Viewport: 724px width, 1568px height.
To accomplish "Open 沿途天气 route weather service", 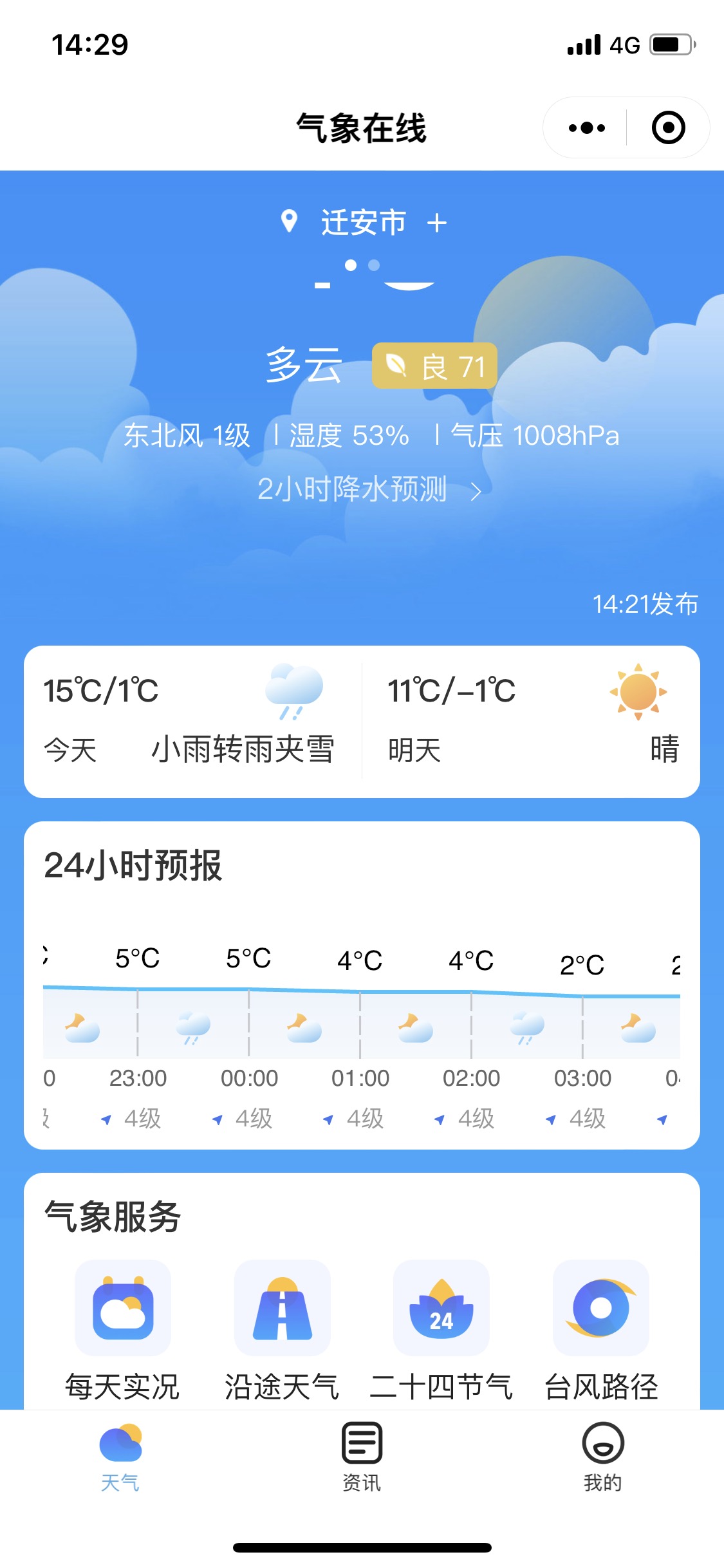I will pos(282,1330).
